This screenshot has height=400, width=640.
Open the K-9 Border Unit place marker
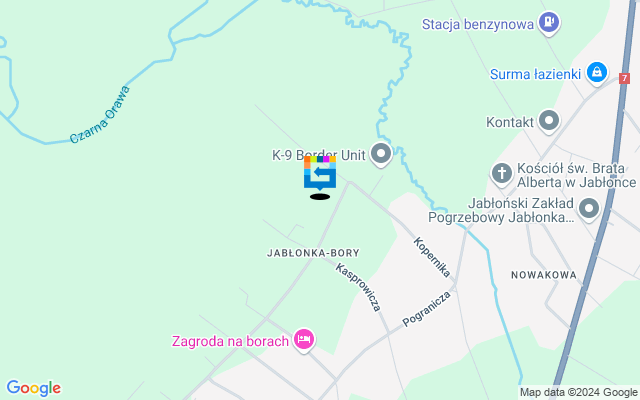click(x=381, y=154)
